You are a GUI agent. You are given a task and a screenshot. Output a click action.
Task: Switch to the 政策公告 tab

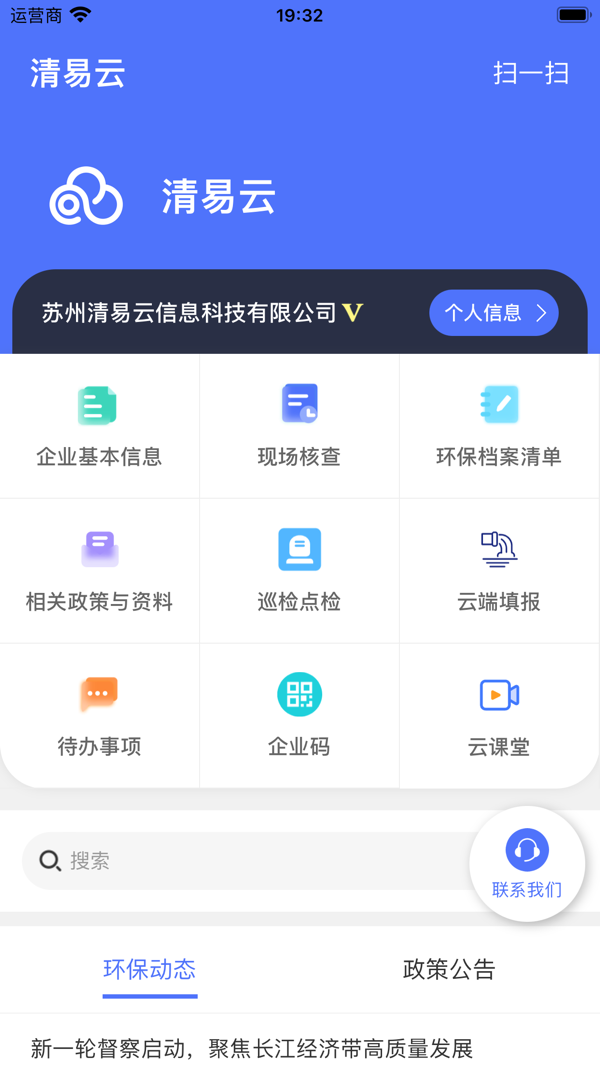pyautogui.click(x=449, y=969)
